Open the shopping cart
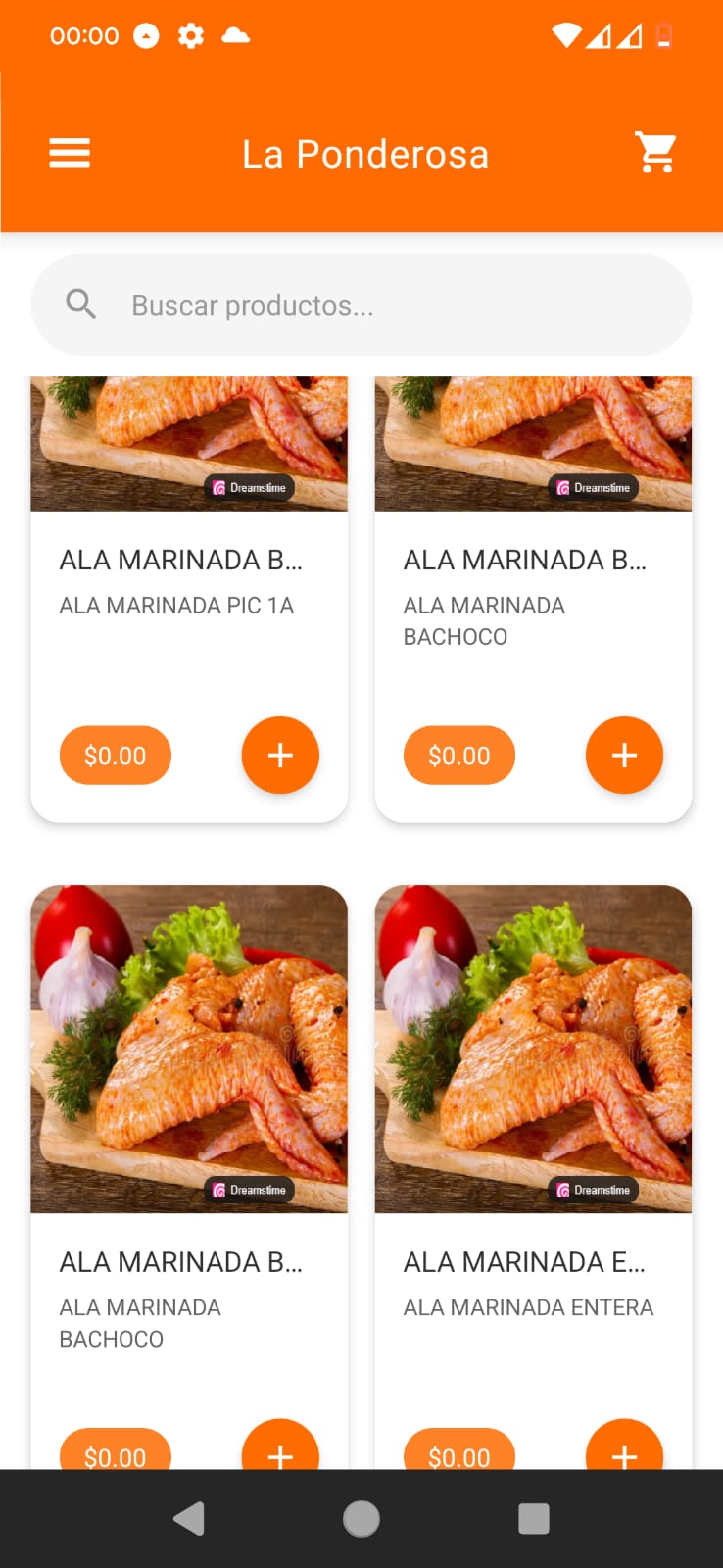Screen dimensions: 723x1568 pos(654,153)
